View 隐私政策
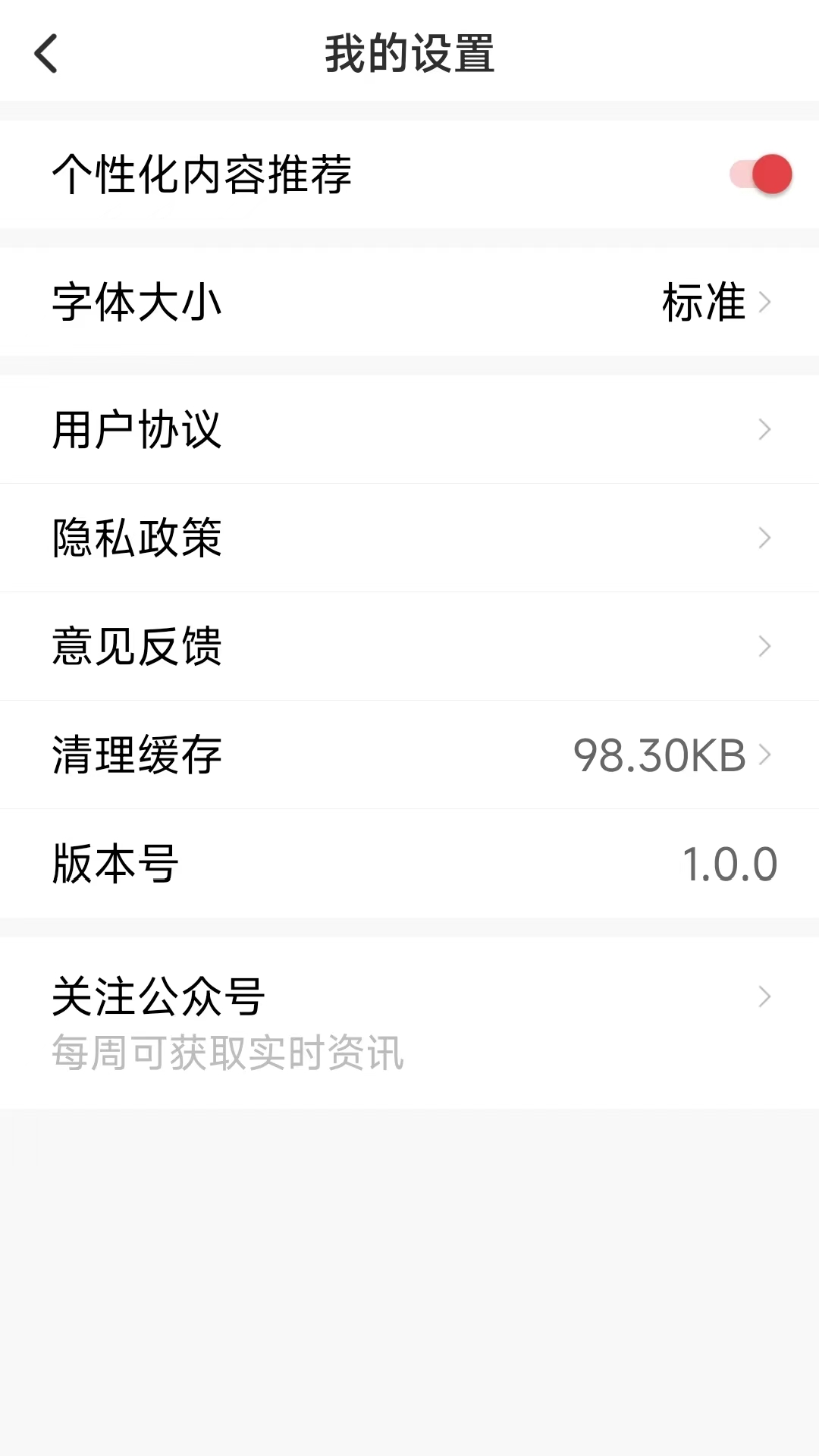The width and height of the screenshot is (819, 1456). point(409,538)
